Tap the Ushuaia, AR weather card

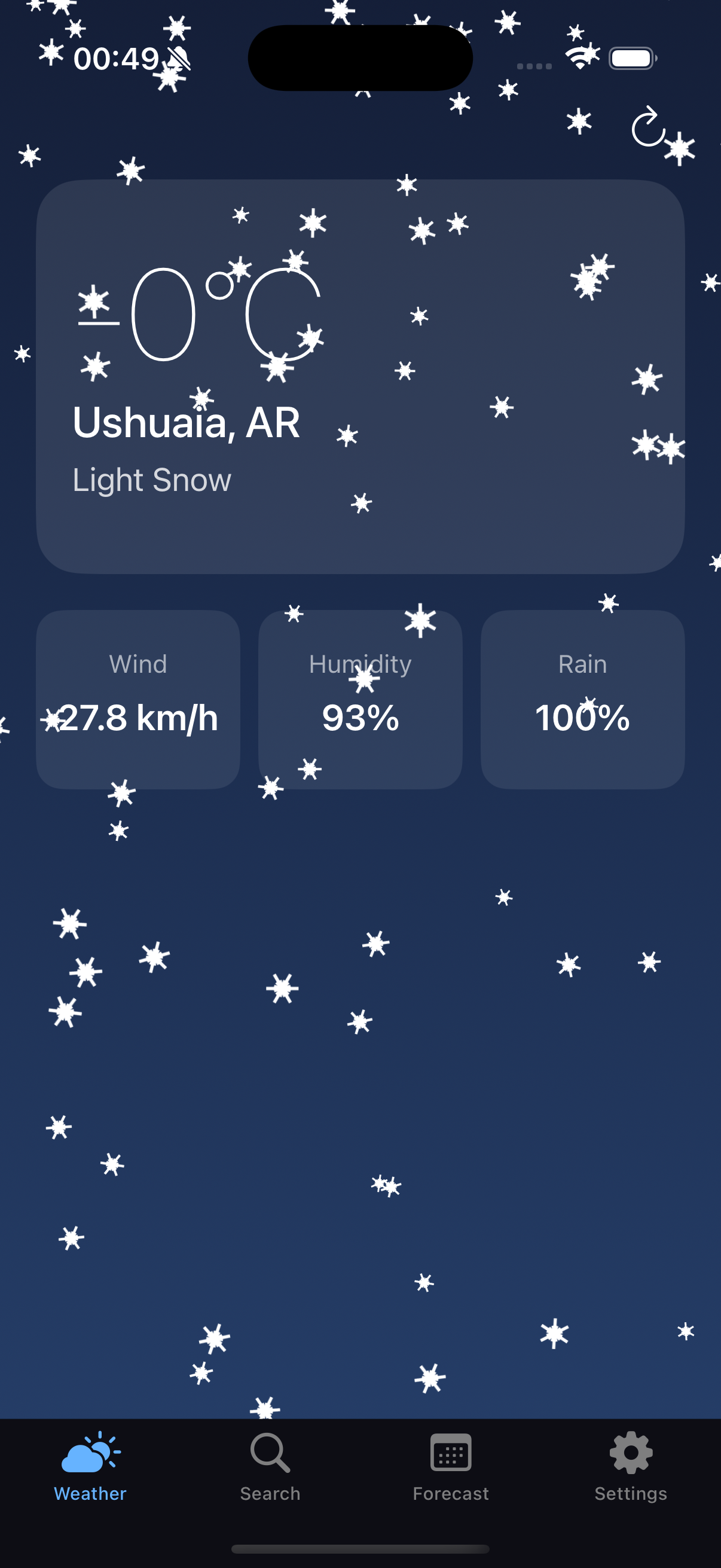360,374
